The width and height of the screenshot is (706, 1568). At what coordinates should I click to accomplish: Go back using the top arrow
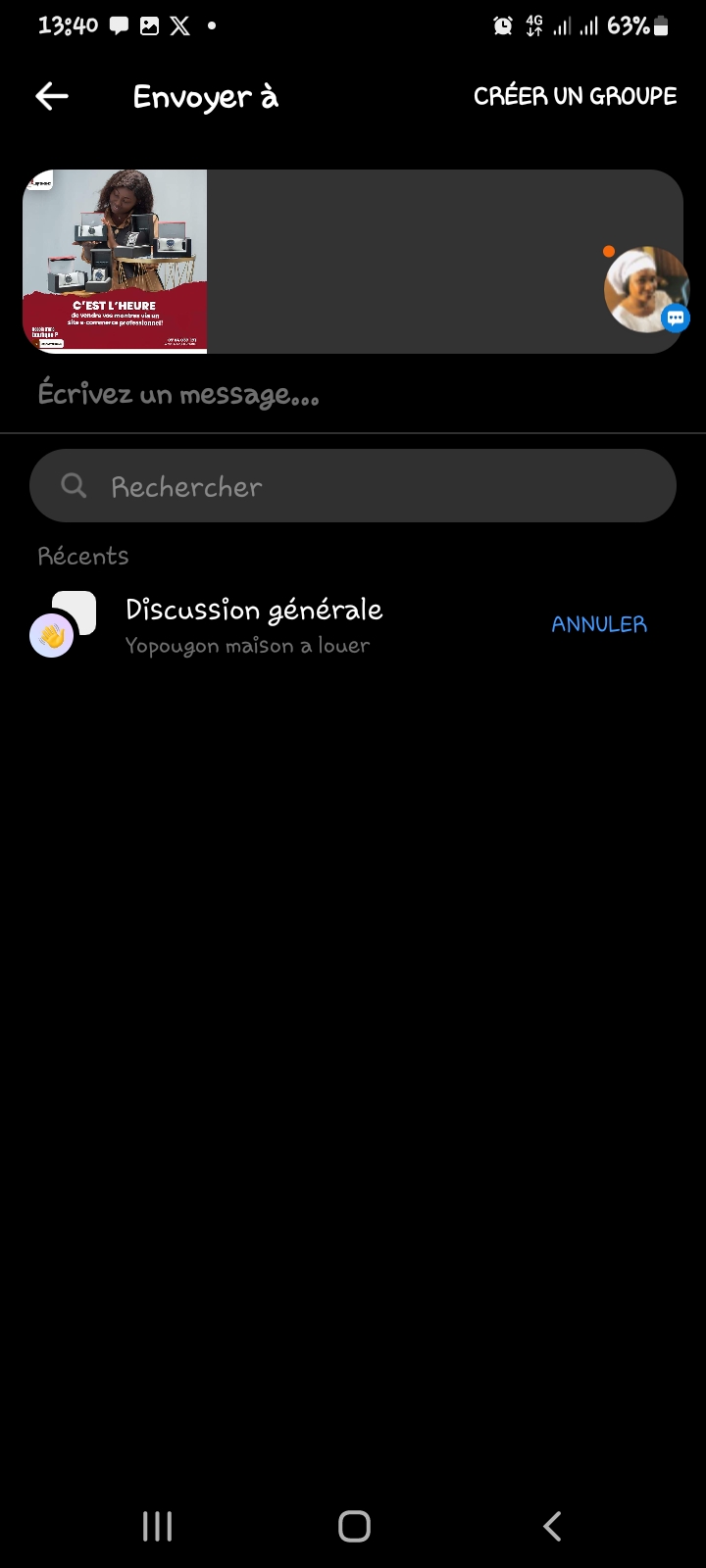click(x=52, y=96)
